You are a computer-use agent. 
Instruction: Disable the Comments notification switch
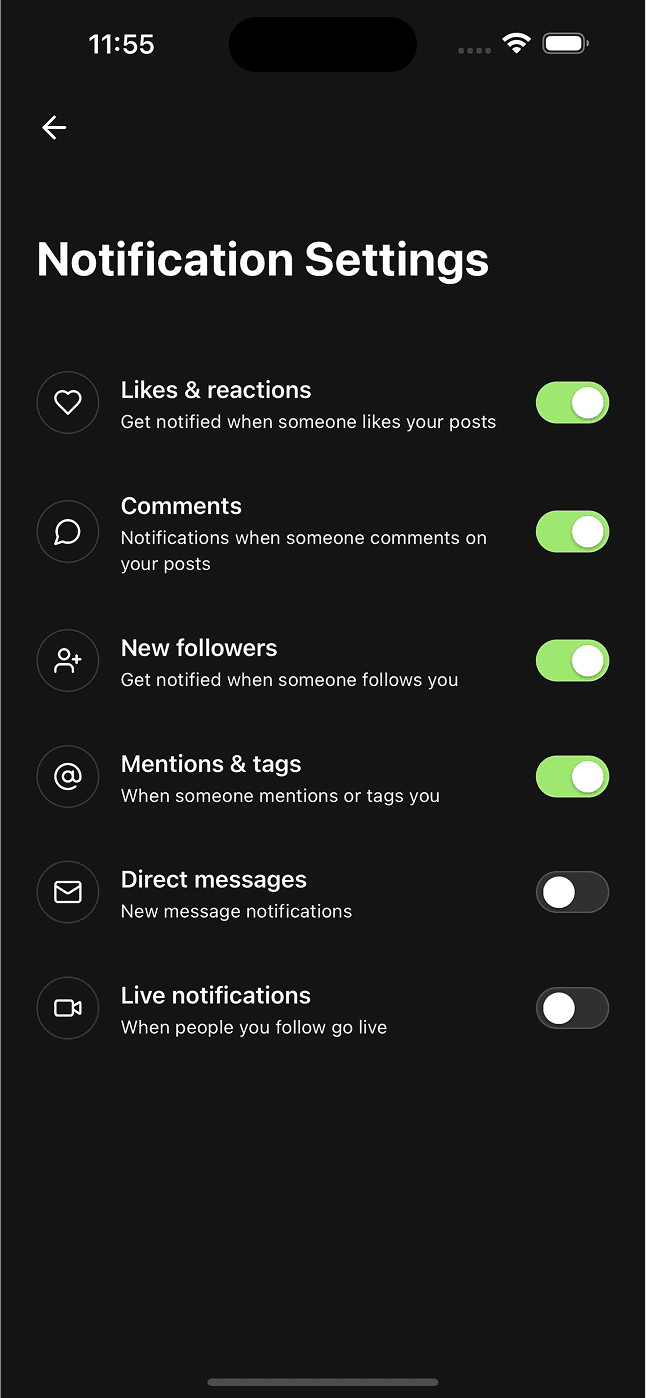[572, 532]
